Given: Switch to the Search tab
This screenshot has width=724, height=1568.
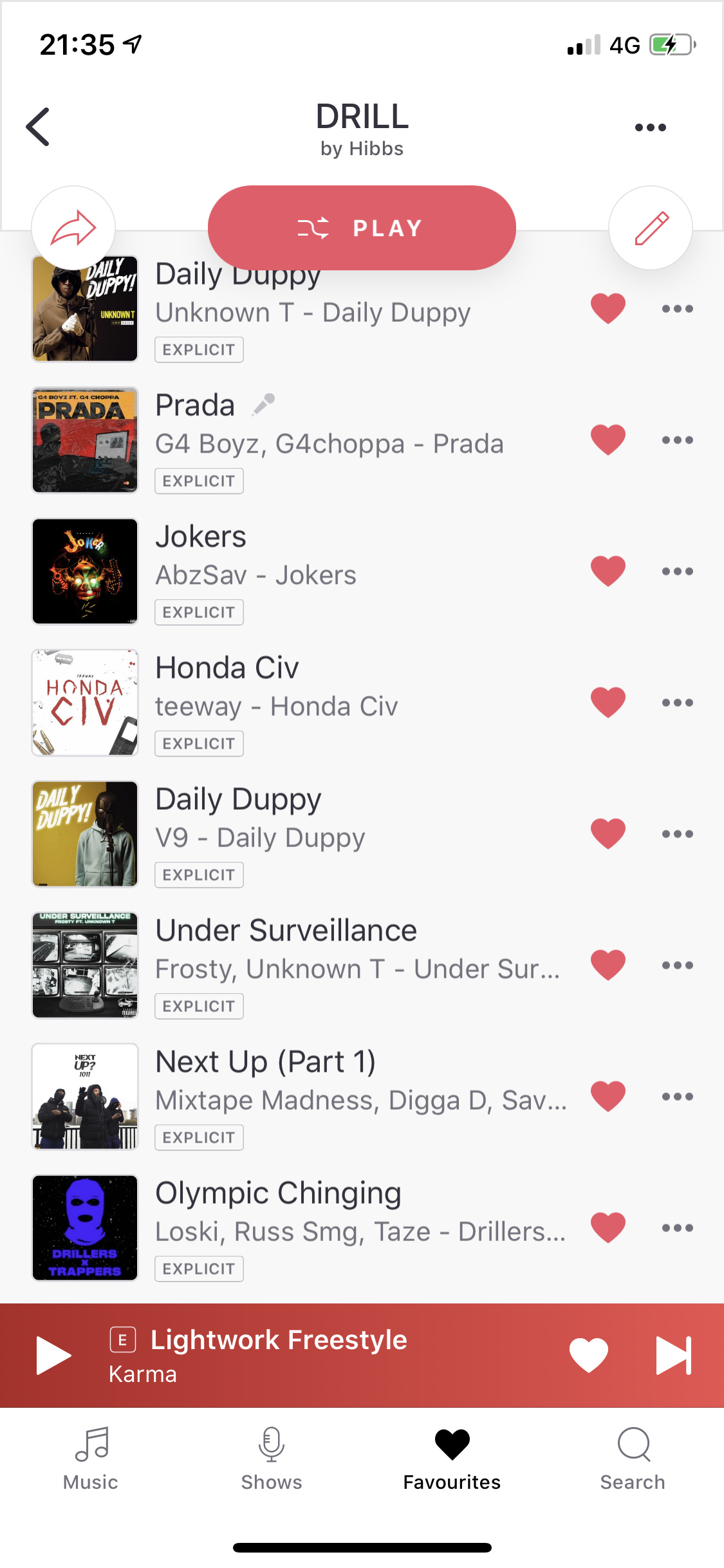Looking at the screenshot, I should tap(633, 1459).
